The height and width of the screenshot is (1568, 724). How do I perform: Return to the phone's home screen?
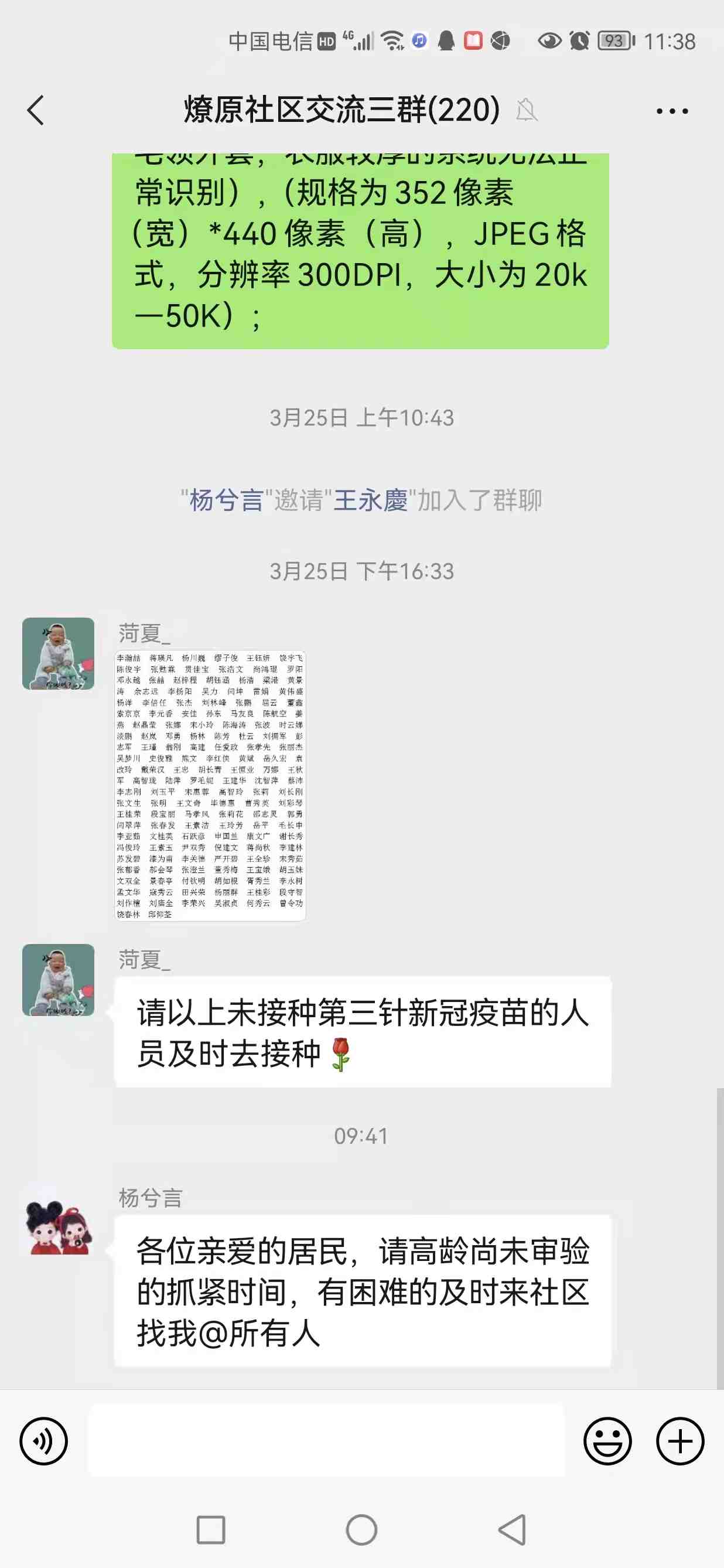[x=361, y=1530]
